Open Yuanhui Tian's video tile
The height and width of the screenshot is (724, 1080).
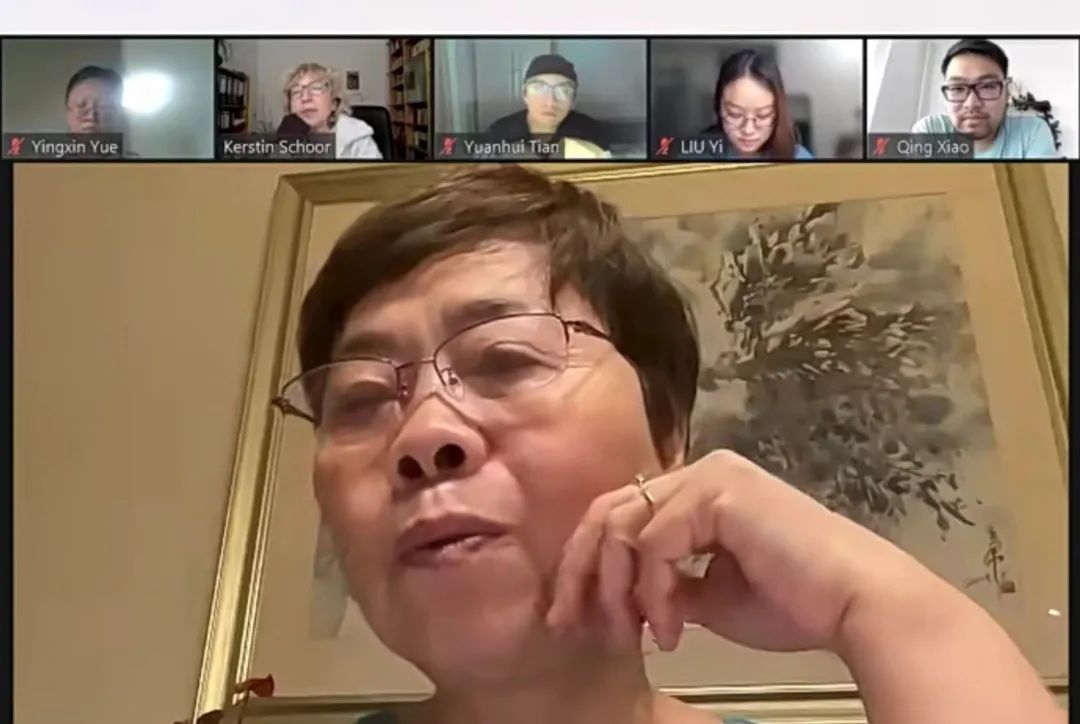coord(540,98)
